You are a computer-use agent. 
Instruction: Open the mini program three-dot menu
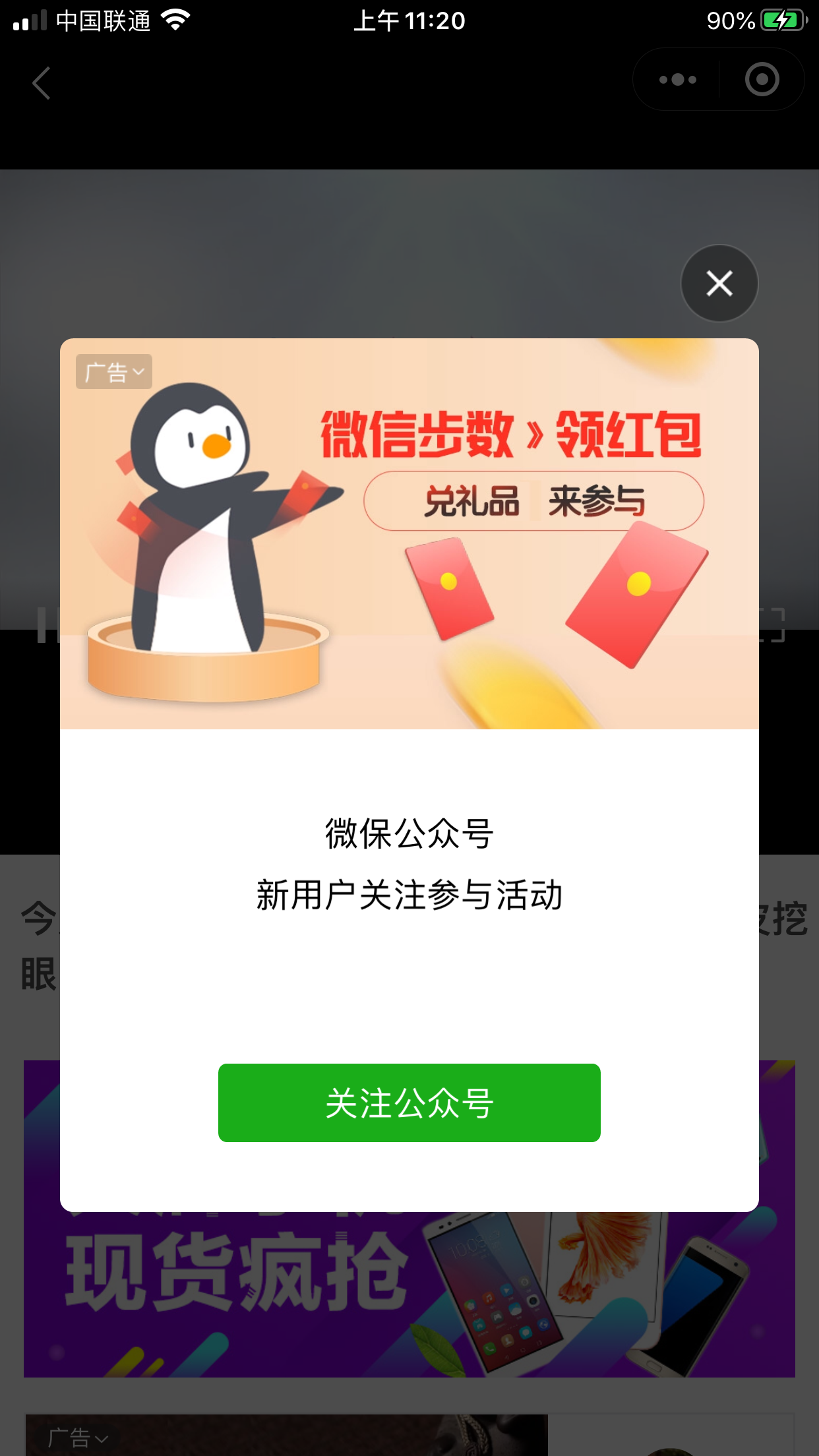(x=677, y=80)
